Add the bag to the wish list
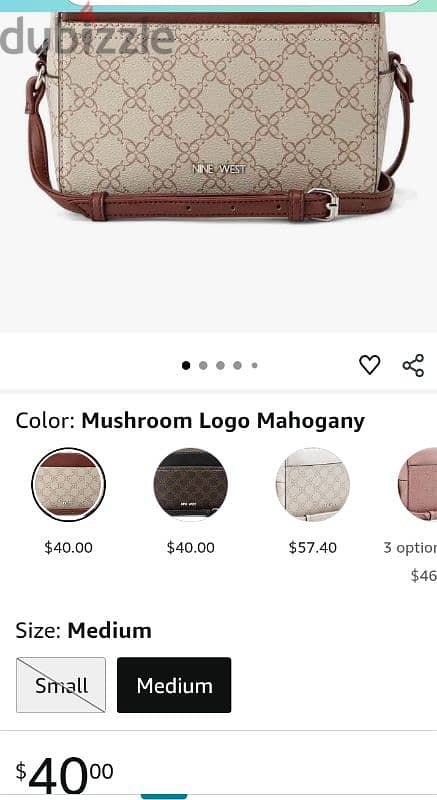 [x=369, y=365]
